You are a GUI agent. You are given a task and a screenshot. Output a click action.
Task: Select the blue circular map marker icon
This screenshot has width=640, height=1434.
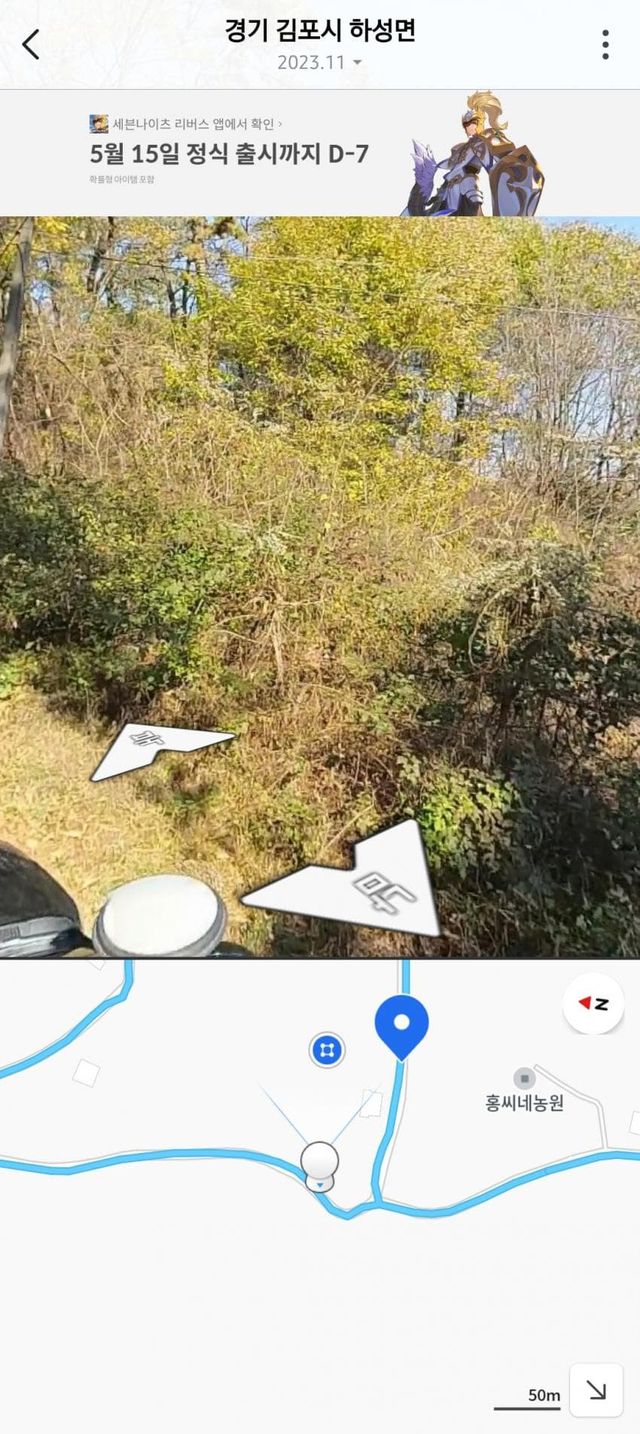tap(327, 1049)
